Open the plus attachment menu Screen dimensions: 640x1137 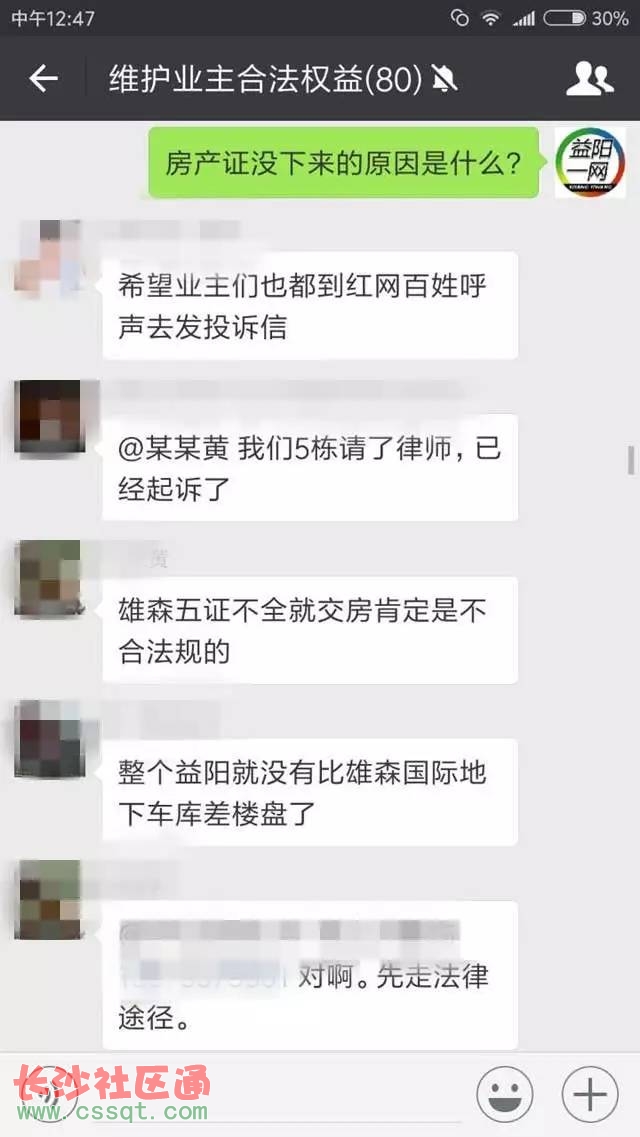tap(590, 1095)
